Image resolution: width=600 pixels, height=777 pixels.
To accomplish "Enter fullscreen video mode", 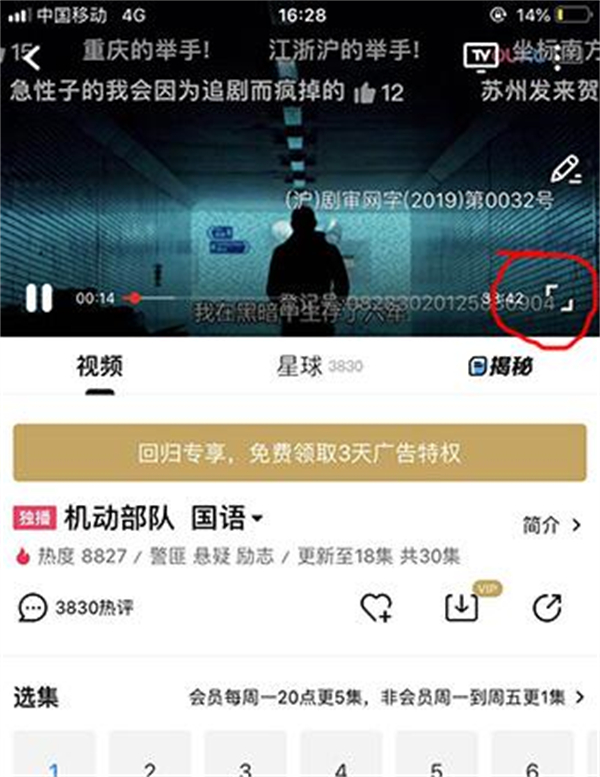I will click(558, 298).
